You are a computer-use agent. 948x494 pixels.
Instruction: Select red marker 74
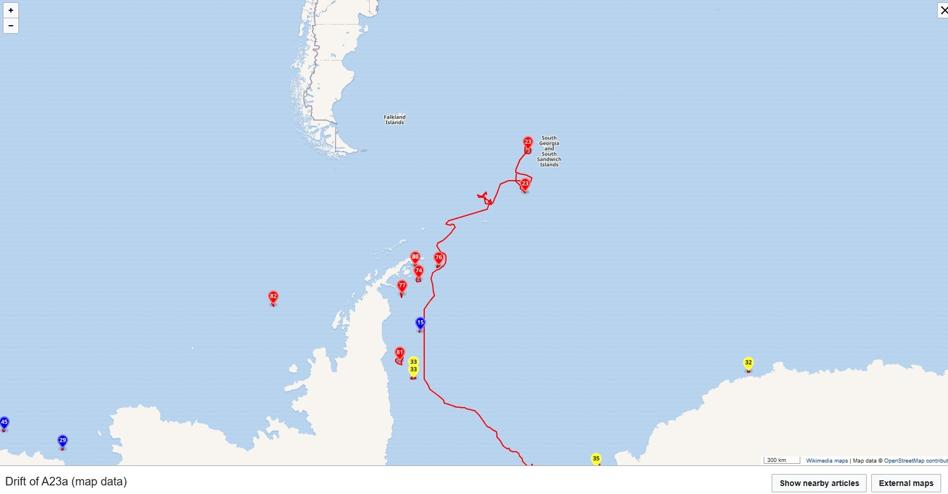pos(418,270)
